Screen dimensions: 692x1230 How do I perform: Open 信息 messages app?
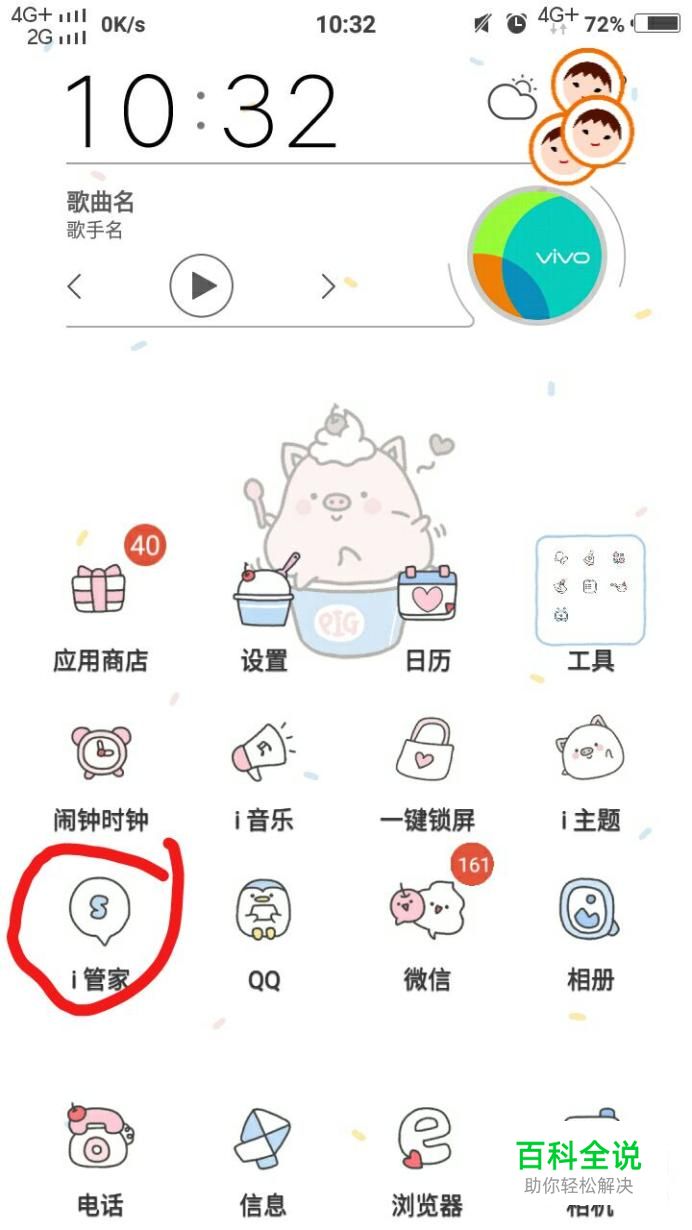coord(264,1140)
